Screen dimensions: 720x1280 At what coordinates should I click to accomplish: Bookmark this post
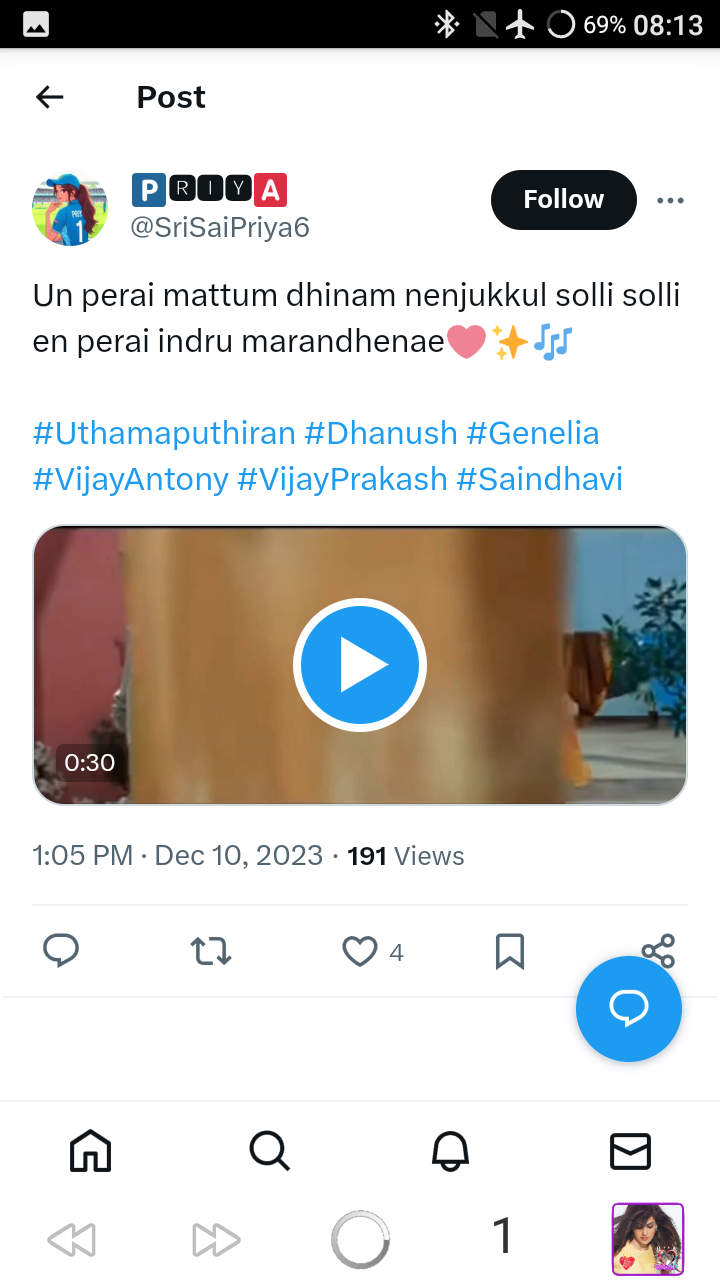click(x=510, y=951)
